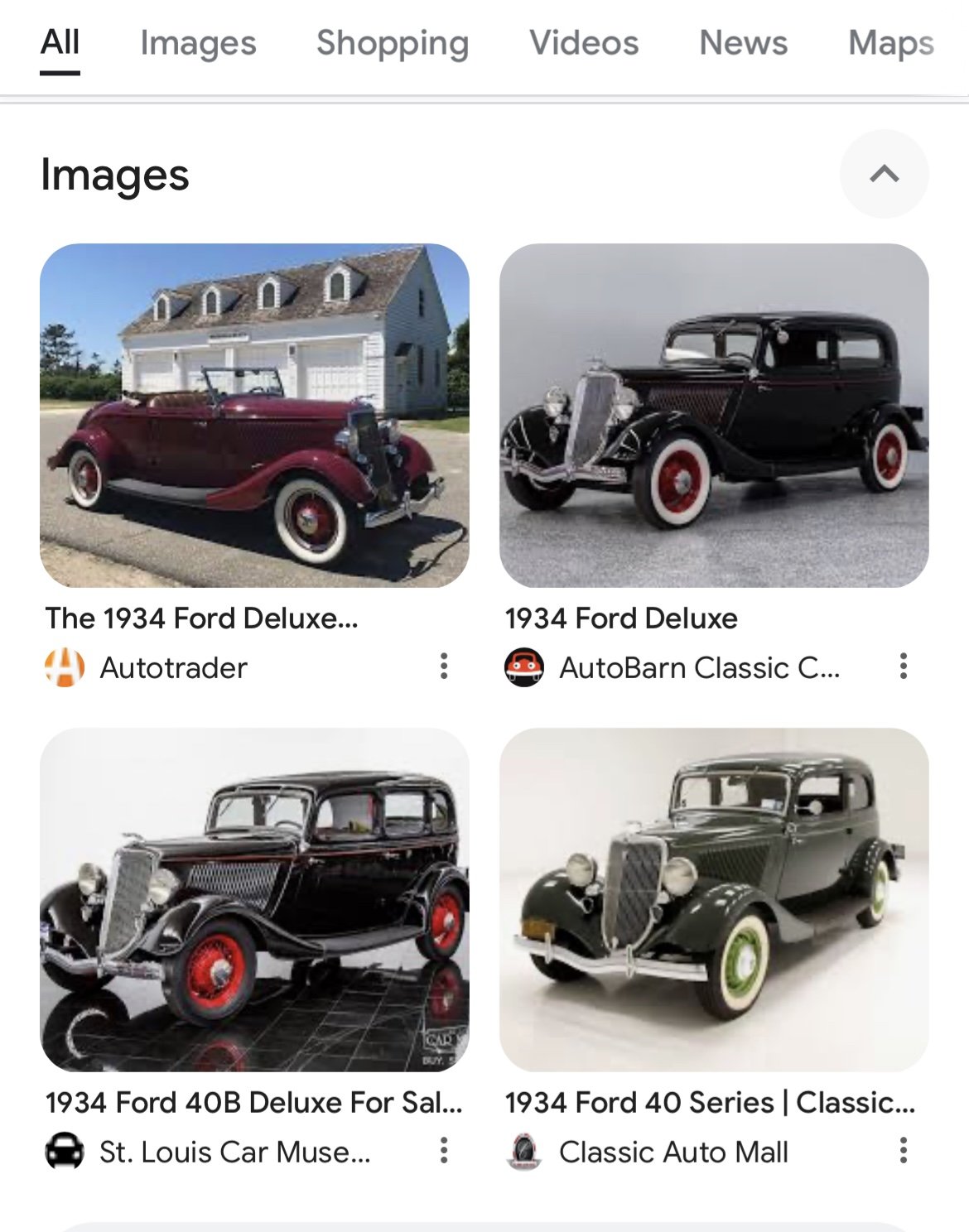Open the Classic Auto Mall Ford 40 Series image
This screenshot has width=969, height=1232.
[714, 899]
